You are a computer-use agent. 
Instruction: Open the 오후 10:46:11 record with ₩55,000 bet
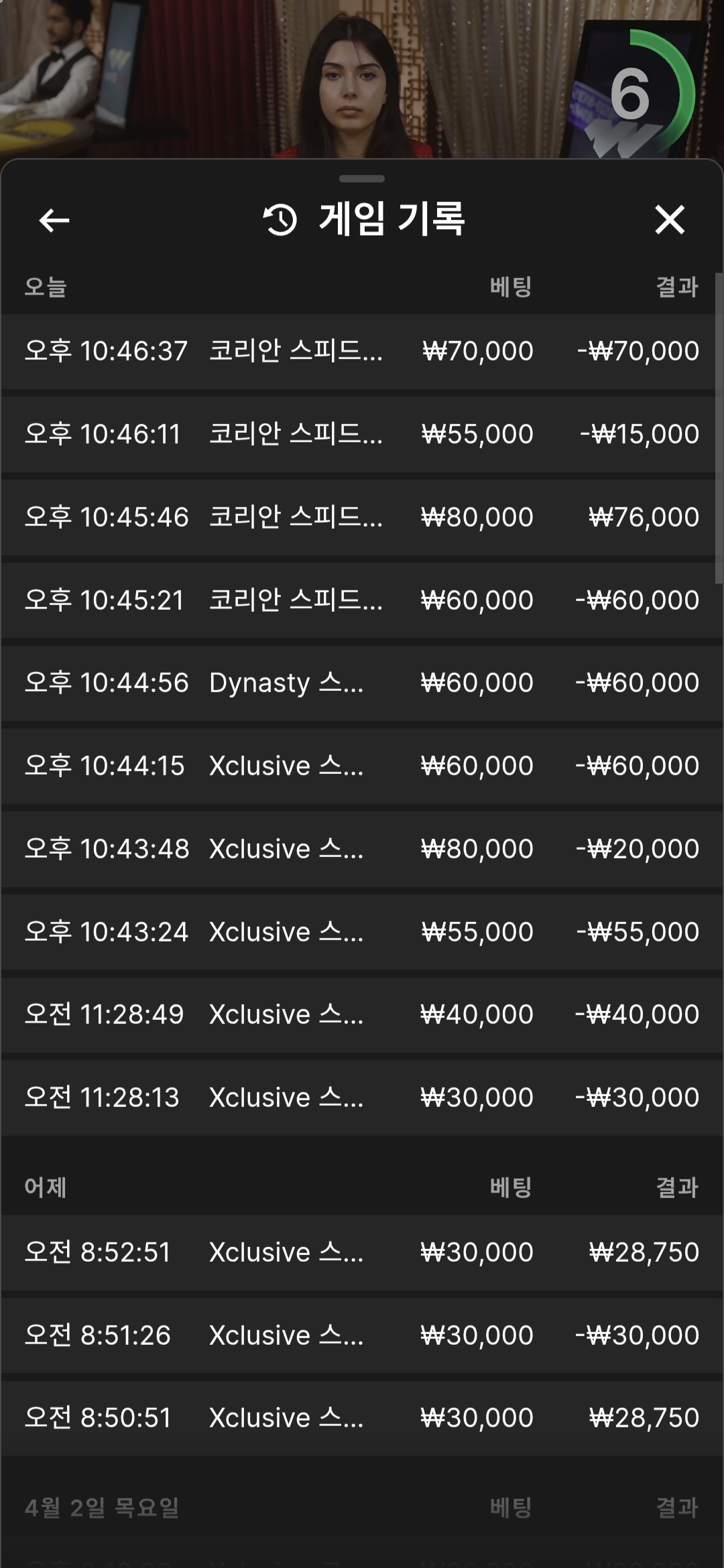pyautogui.click(x=361, y=434)
